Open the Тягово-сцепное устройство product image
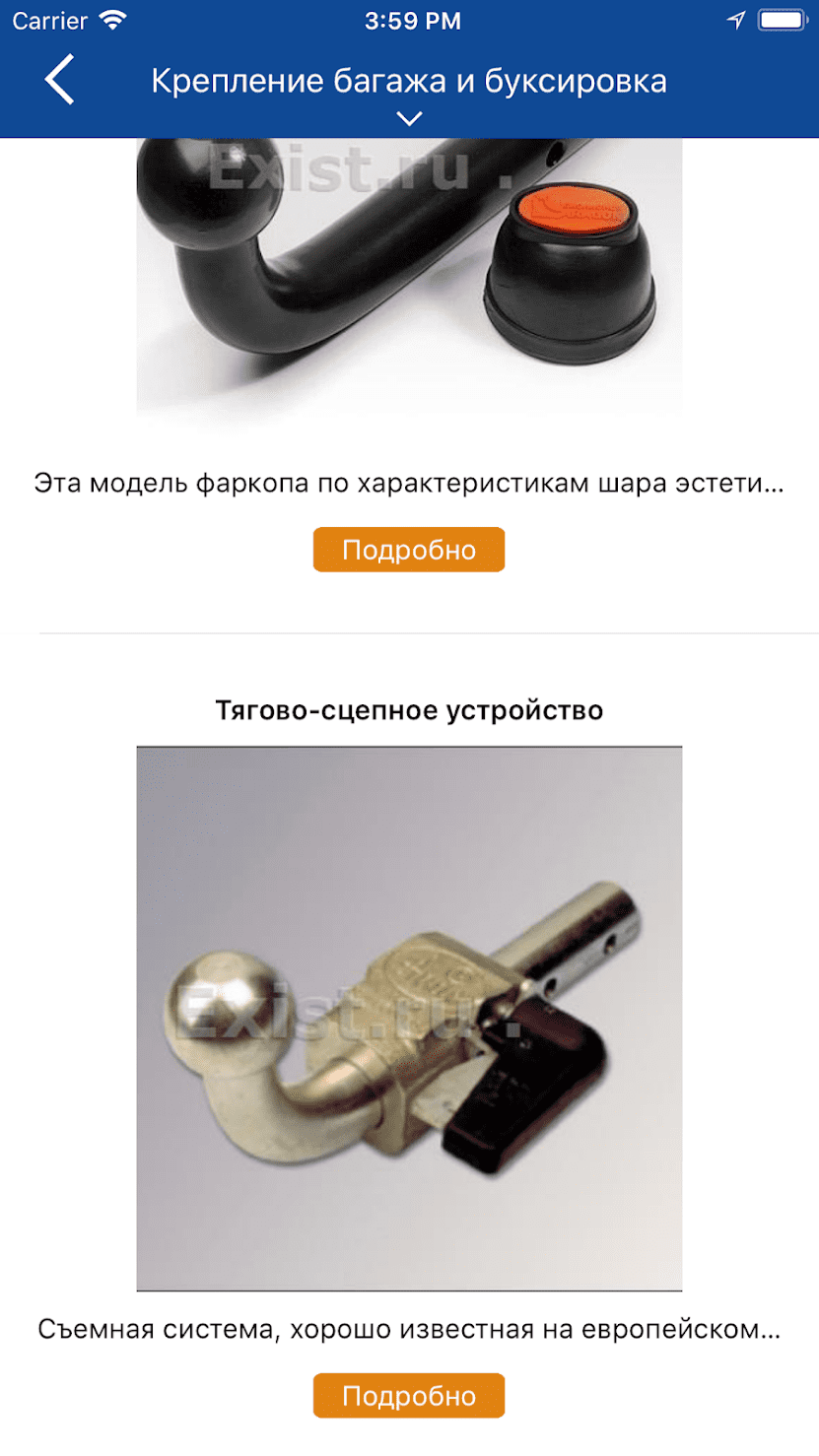 click(x=409, y=1018)
